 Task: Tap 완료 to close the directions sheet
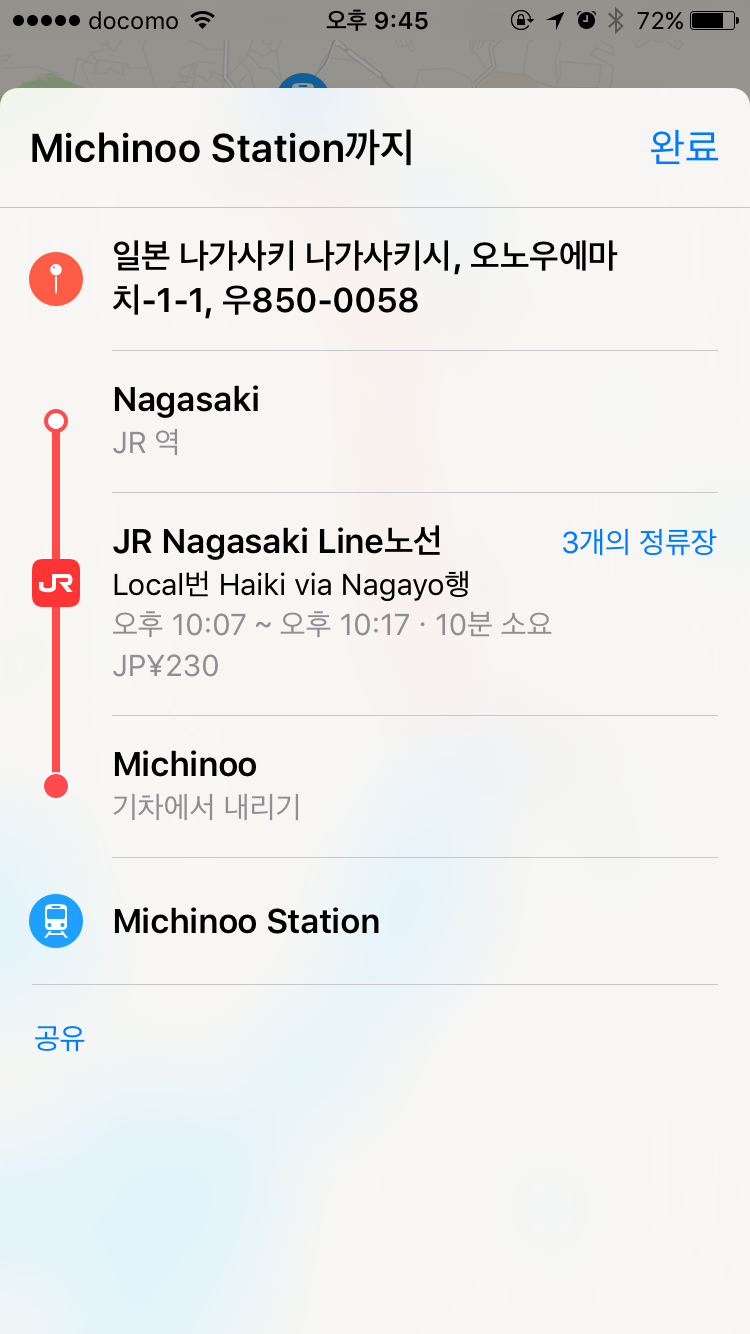(x=684, y=147)
